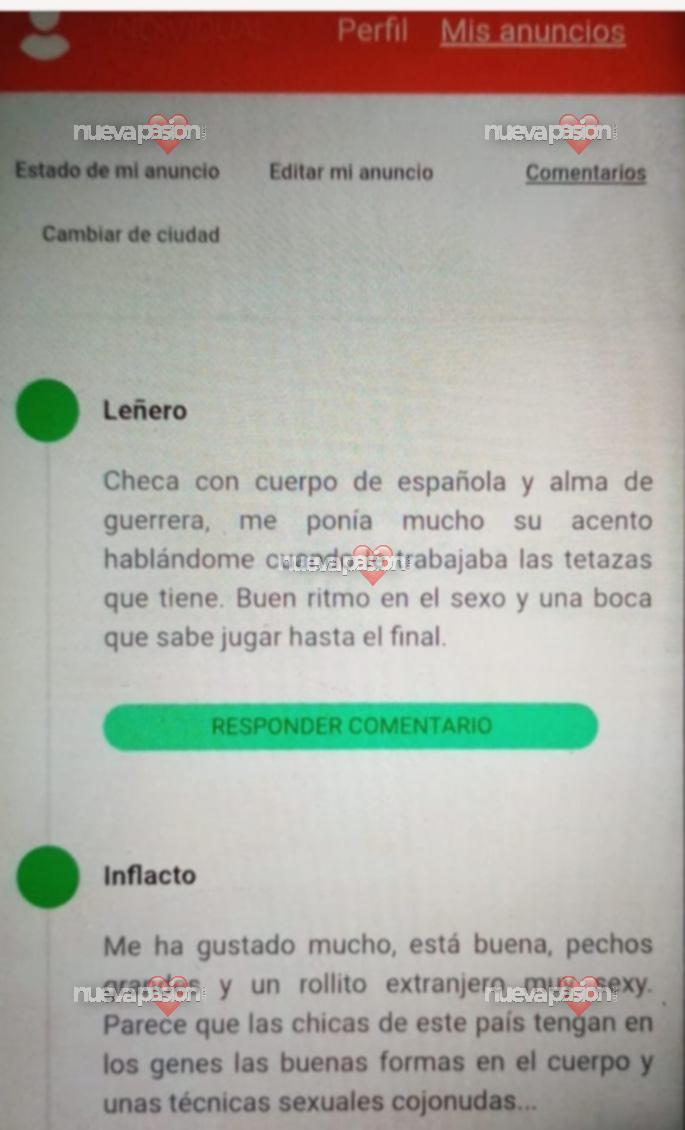Open the Perfil tab
The image size is (685, 1130).
tap(372, 31)
